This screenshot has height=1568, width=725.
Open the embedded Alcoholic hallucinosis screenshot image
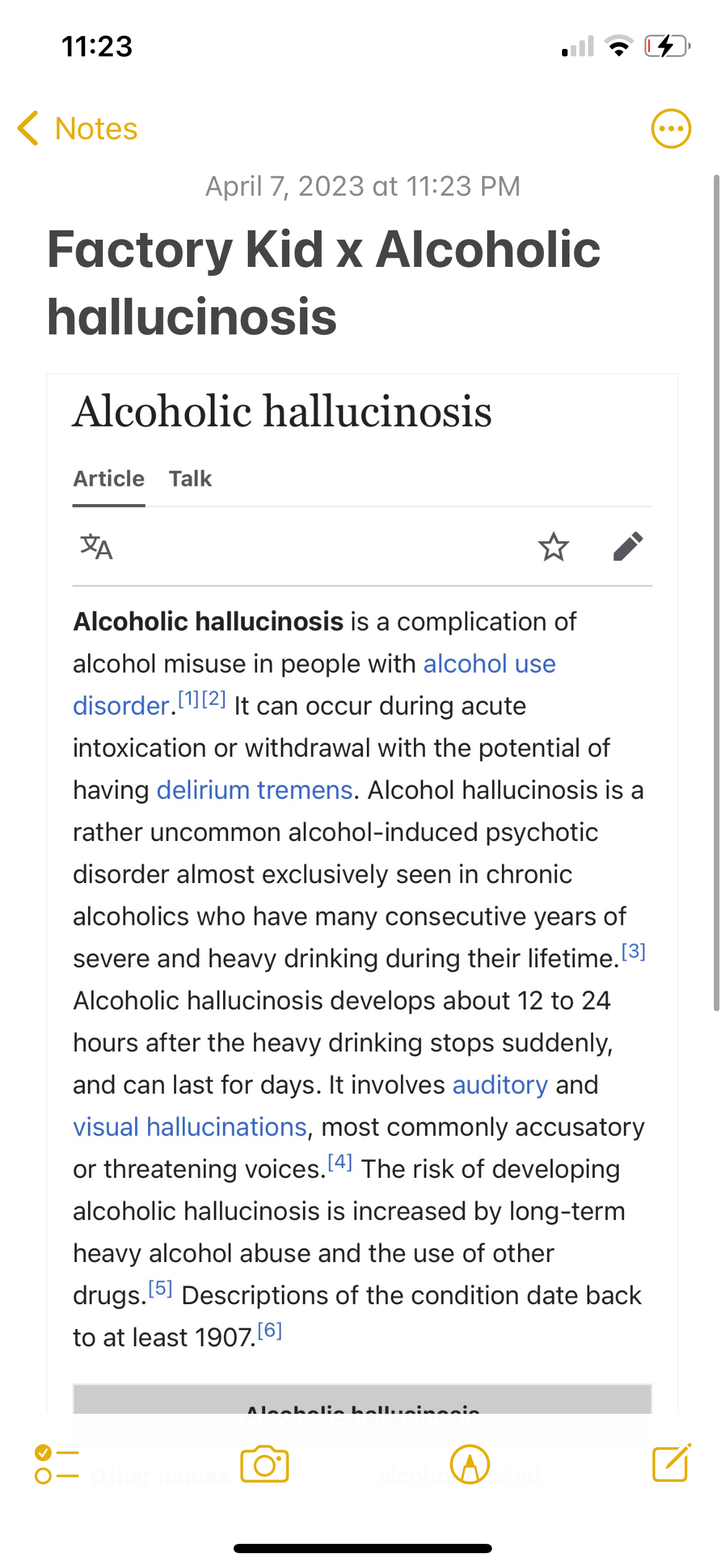point(362,893)
